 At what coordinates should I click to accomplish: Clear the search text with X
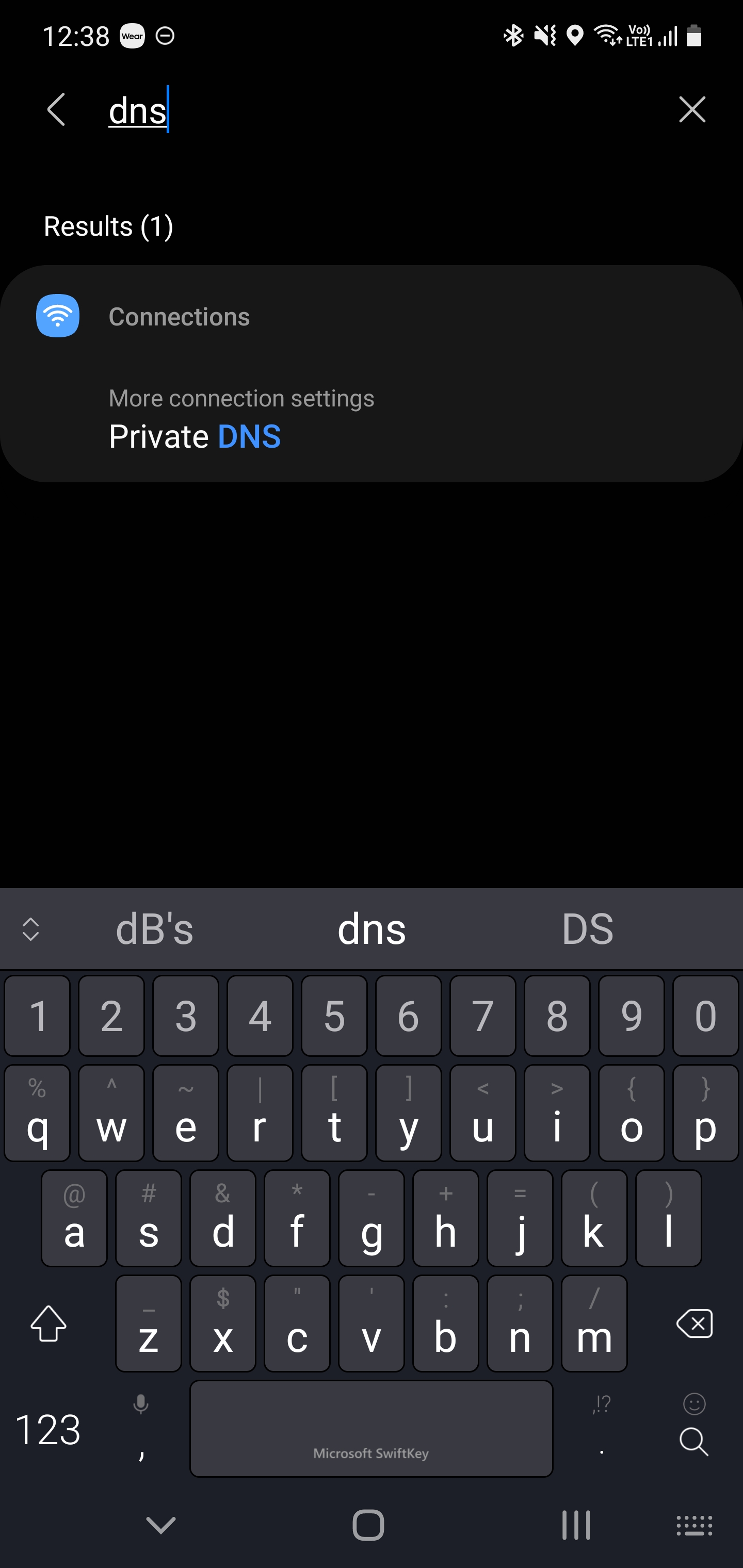point(692,110)
